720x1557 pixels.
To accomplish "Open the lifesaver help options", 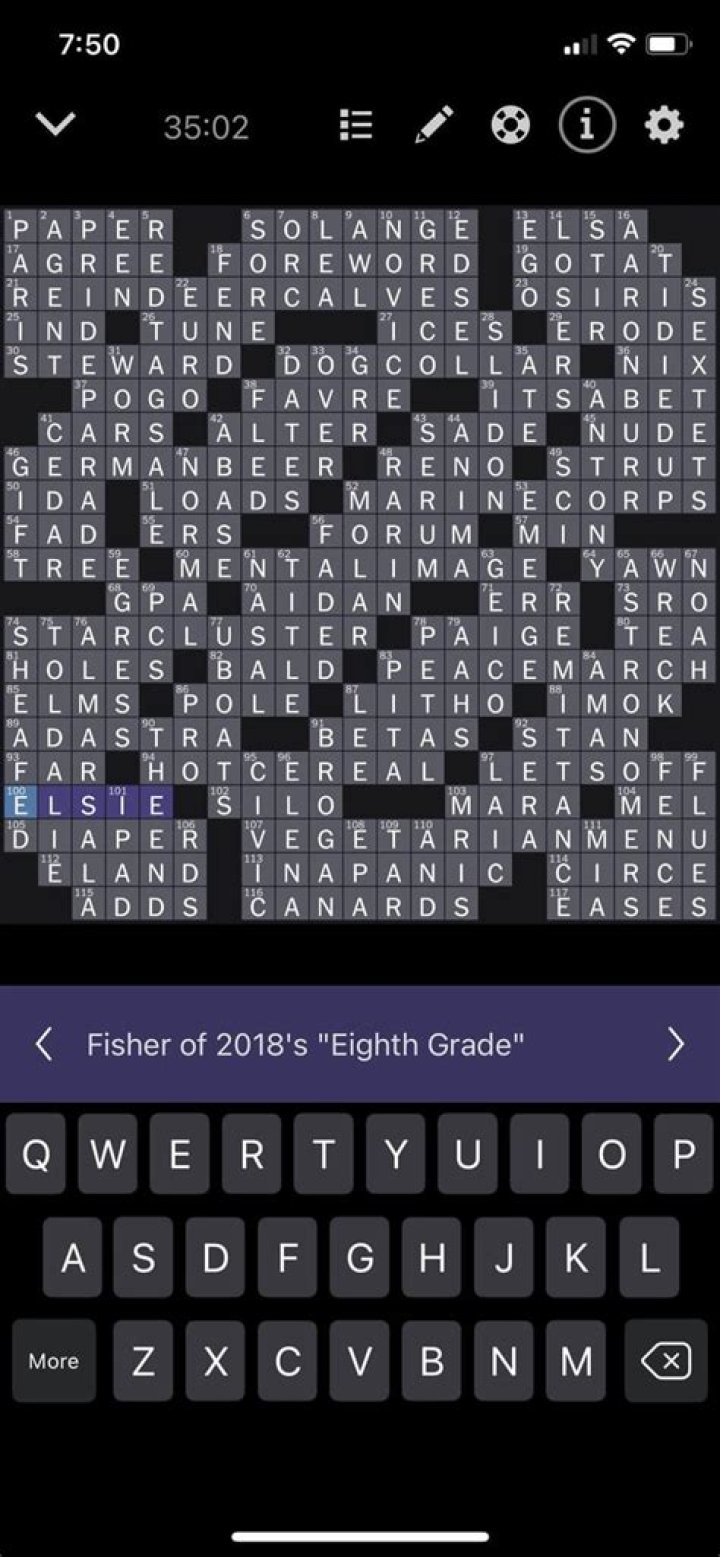I will 510,125.
